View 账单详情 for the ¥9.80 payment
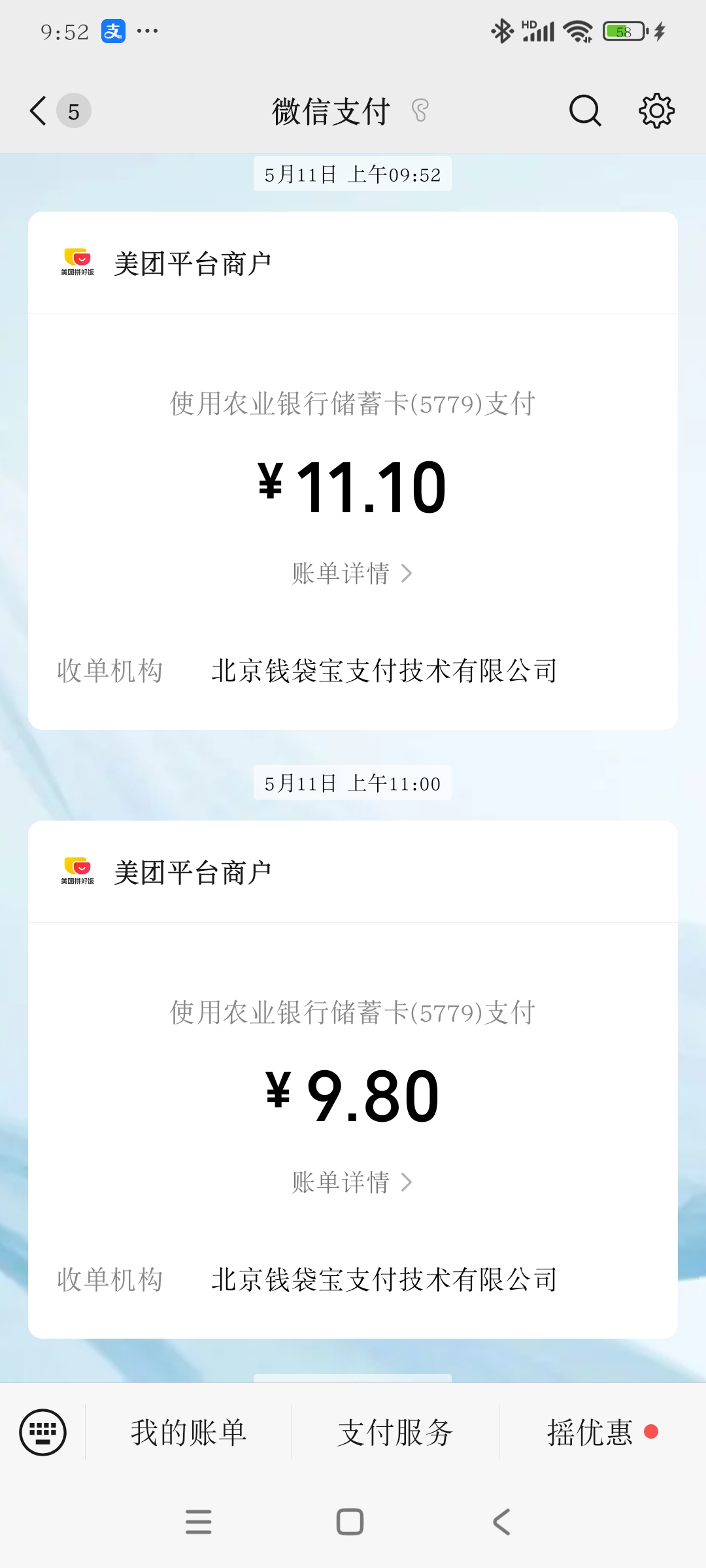 352,1183
